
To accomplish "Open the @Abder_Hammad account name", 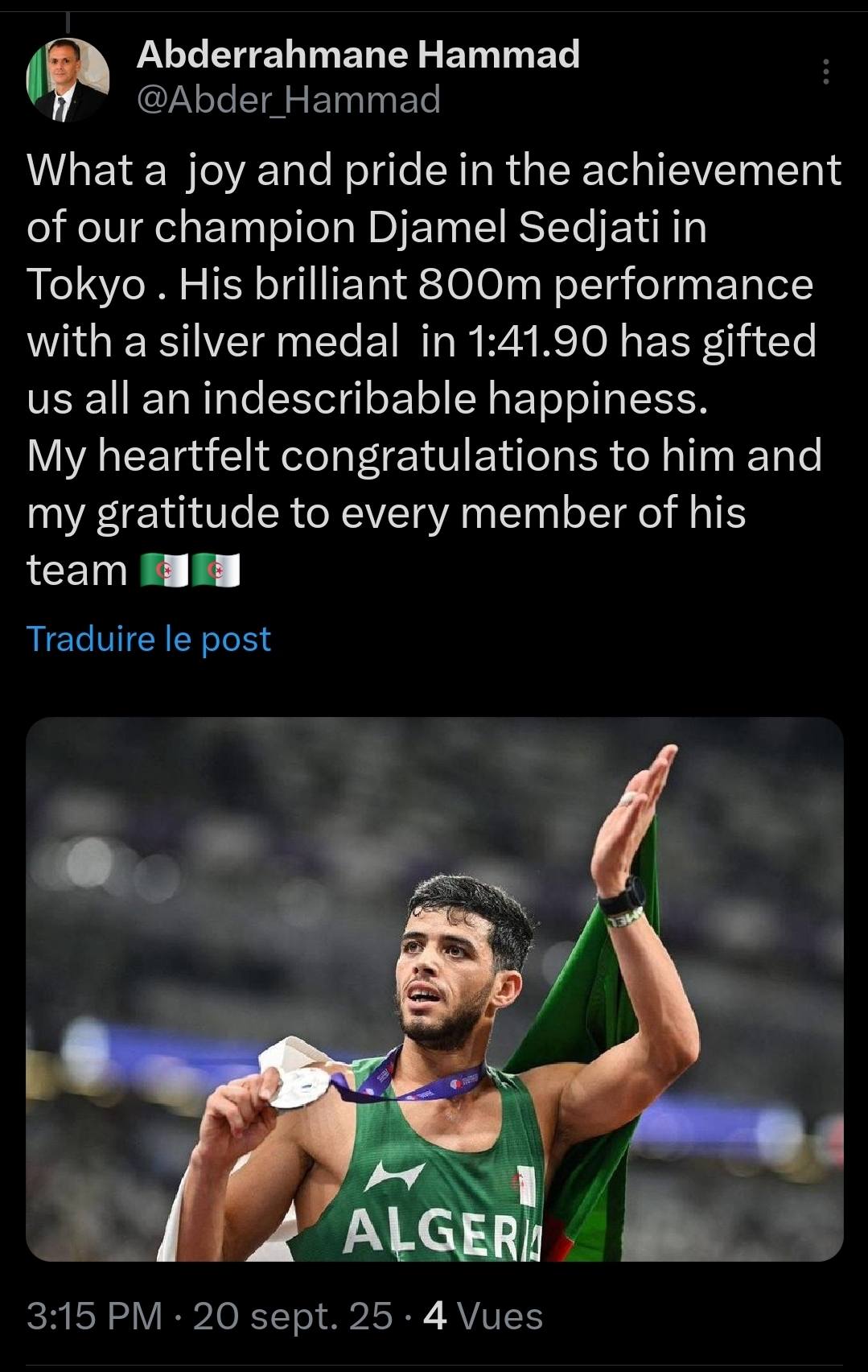I will 289,100.
